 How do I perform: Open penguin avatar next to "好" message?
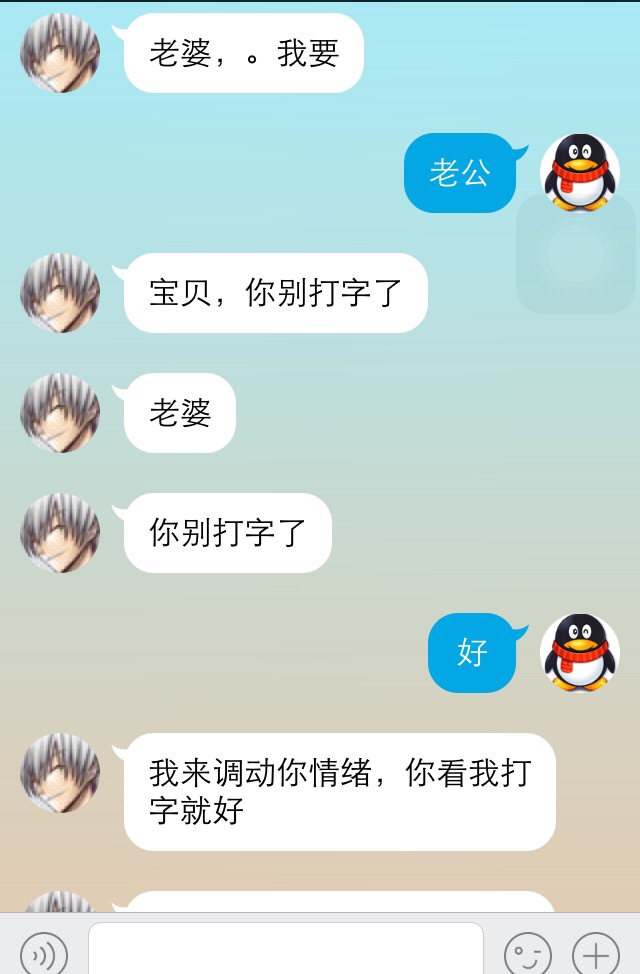[580, 653]
